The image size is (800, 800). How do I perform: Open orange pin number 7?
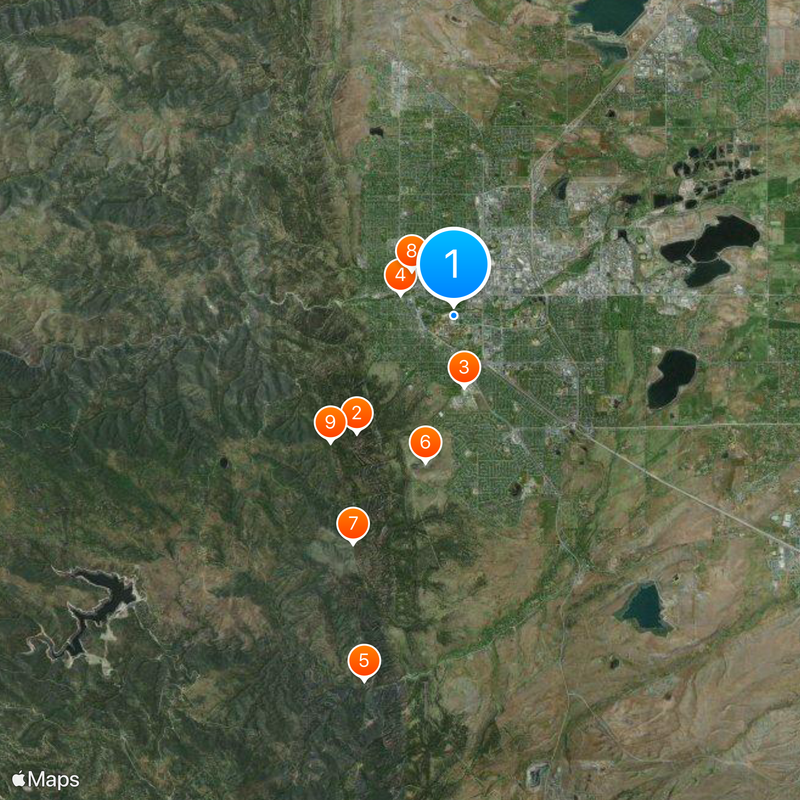pyautogui.click(x=352, y=523)
